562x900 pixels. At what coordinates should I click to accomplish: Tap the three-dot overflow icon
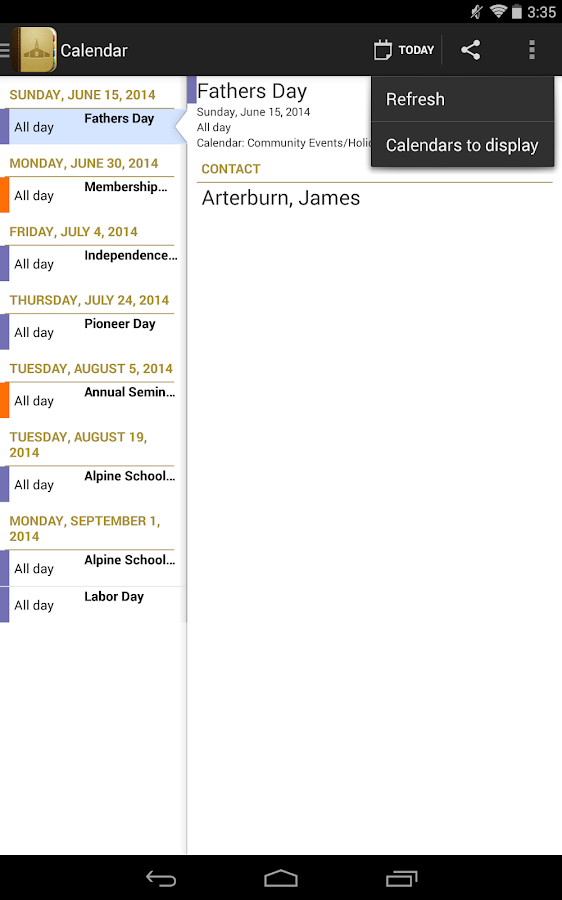532,50
